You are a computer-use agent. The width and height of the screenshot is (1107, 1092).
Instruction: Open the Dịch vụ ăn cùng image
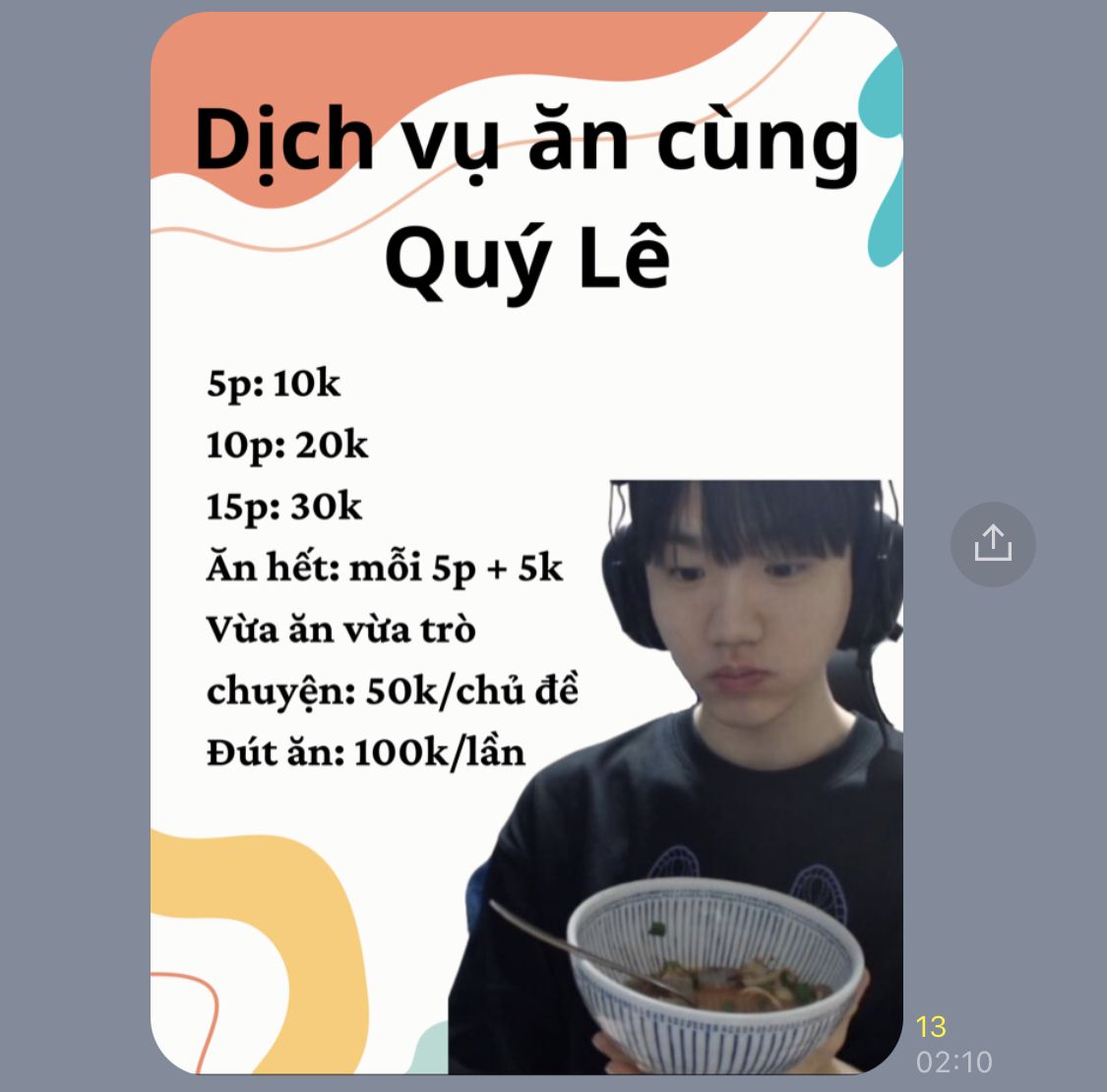point(526,543)
